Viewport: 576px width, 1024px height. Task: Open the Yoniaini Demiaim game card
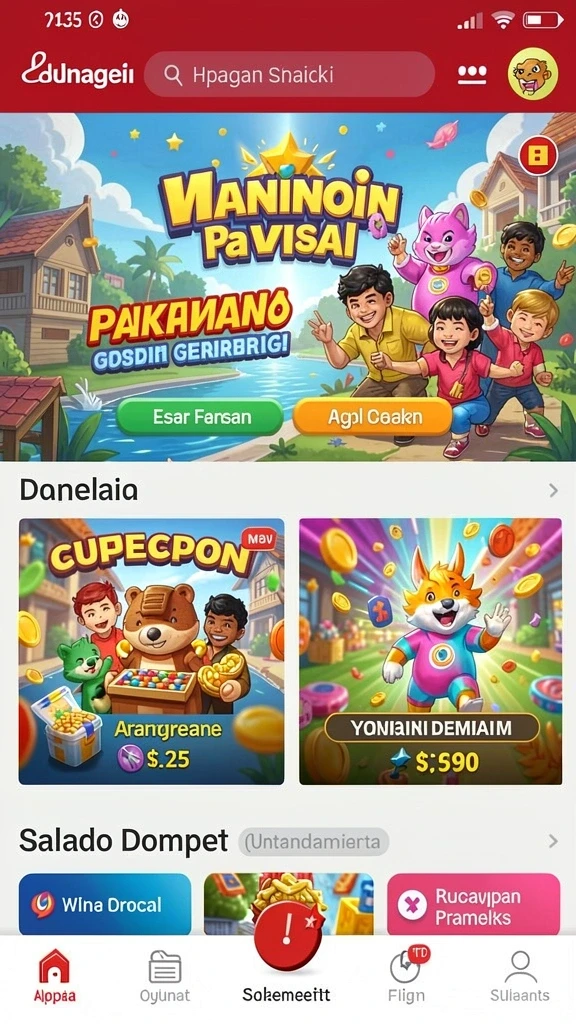(x=430, y=651)
